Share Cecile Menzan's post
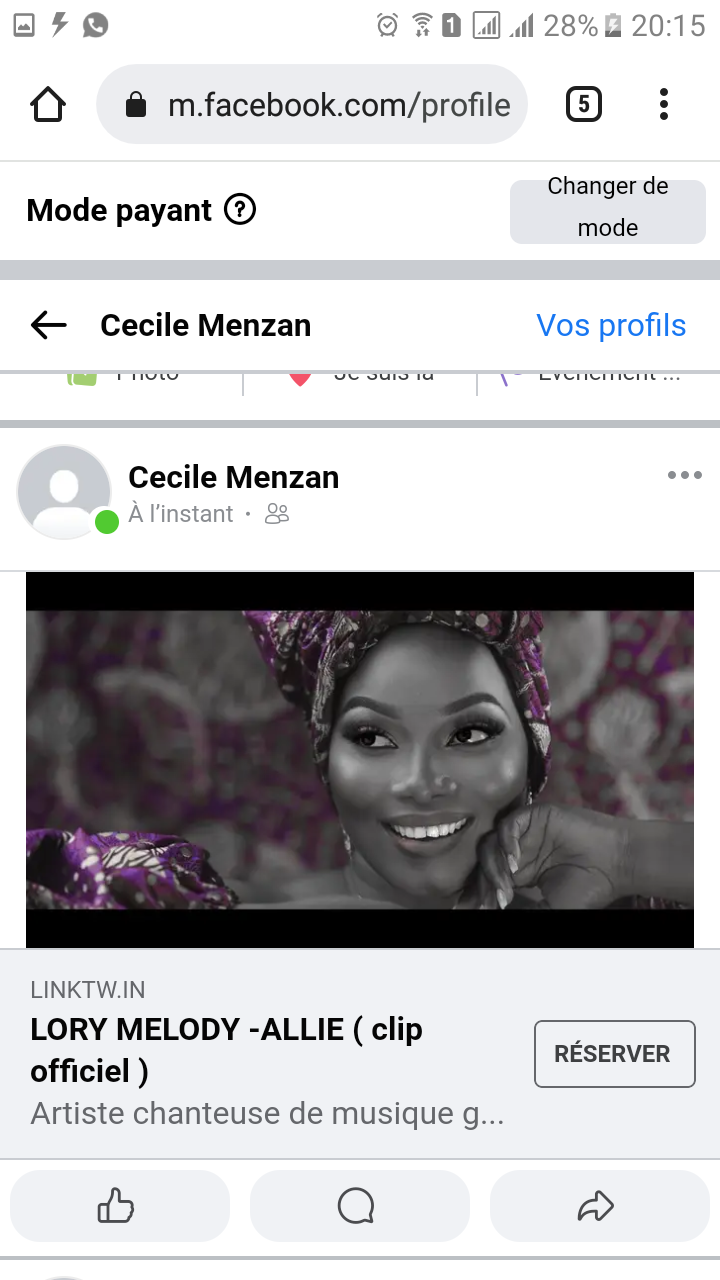Image resolution: width=720 pixels, height=1280 pixels. [597, 1207]
